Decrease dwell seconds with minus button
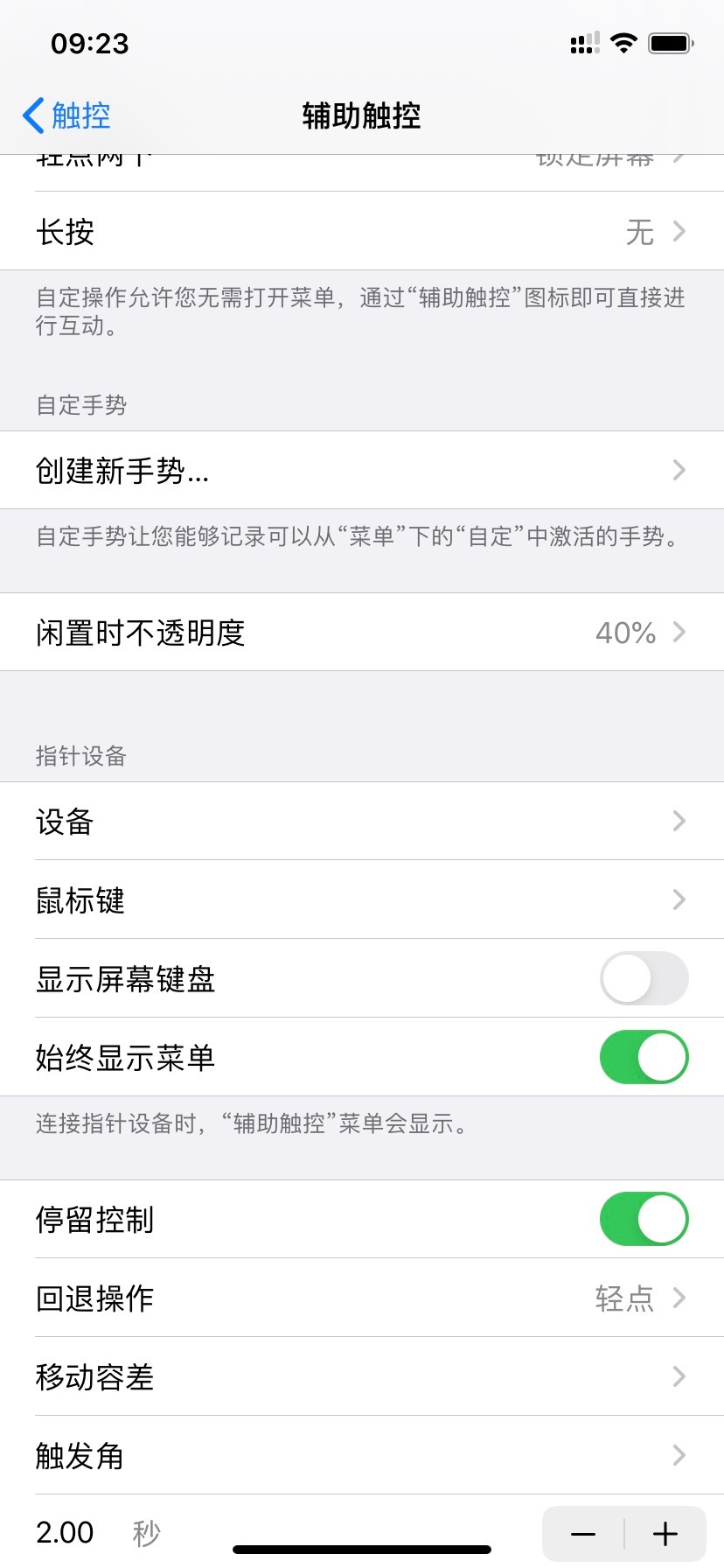Viewport: 724px width, 1568px height. click(x=583, y=1534)
